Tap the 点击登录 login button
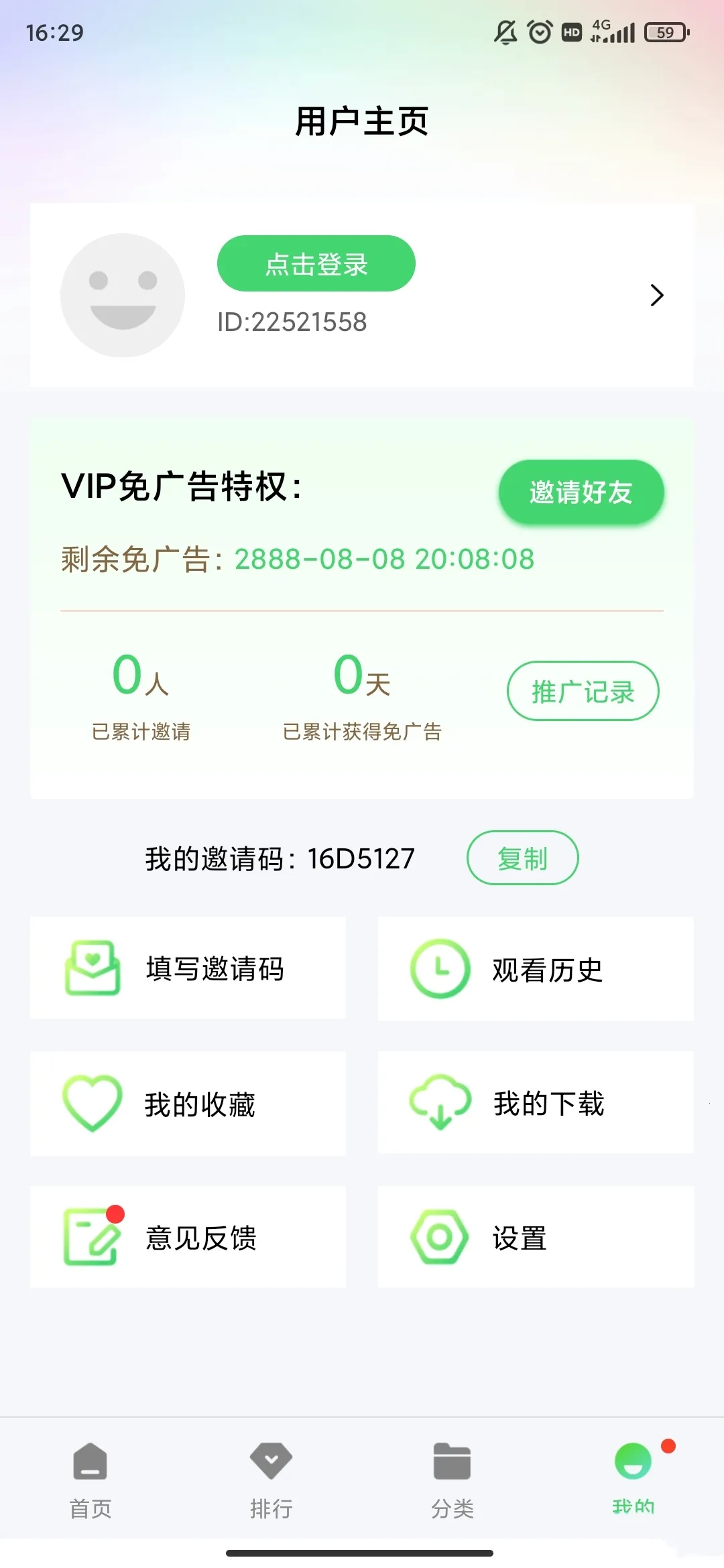The image size is (724, 1568). 316,263
